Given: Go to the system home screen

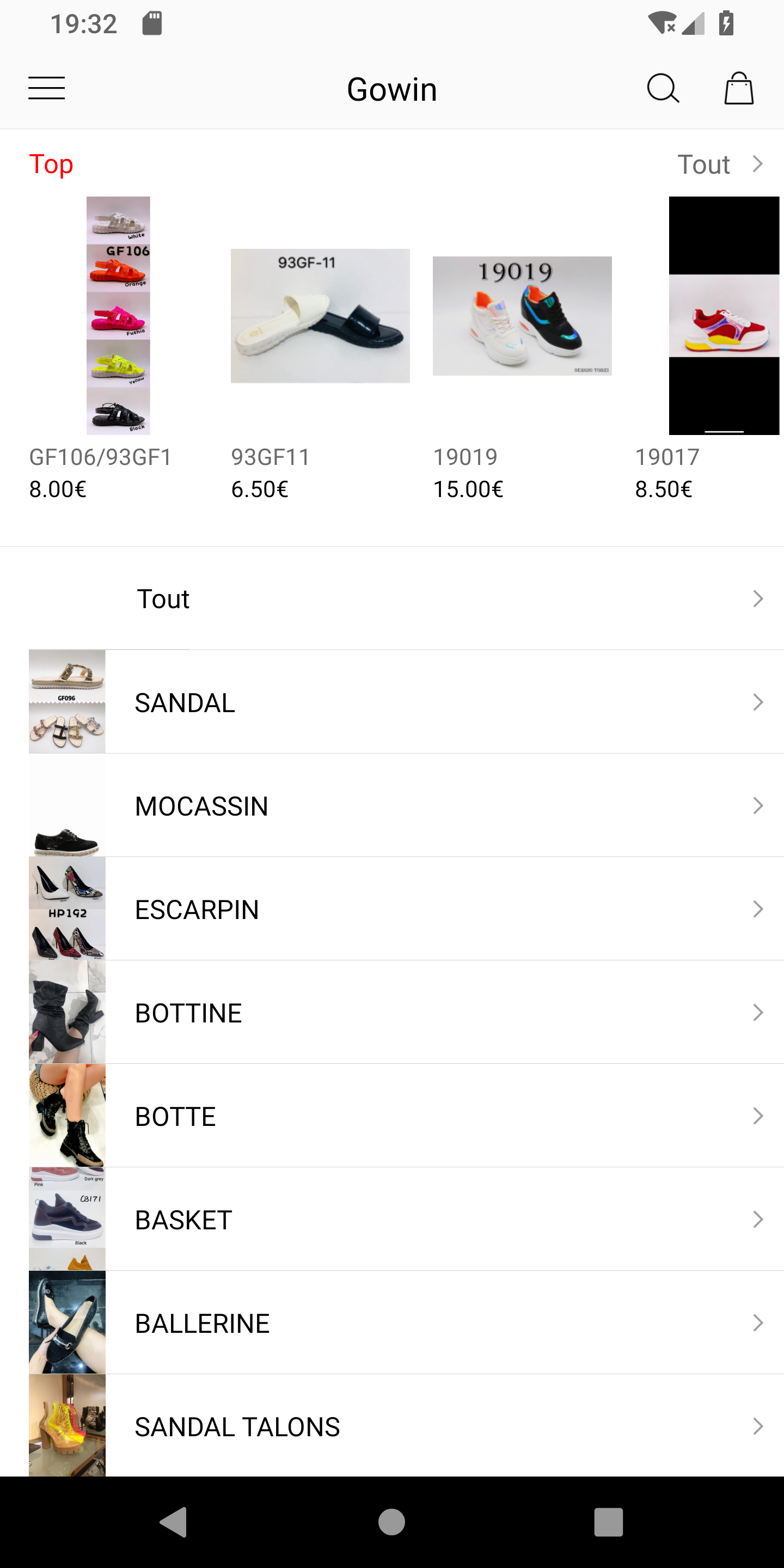Looking at the screenshot, I should (391, 1522).
